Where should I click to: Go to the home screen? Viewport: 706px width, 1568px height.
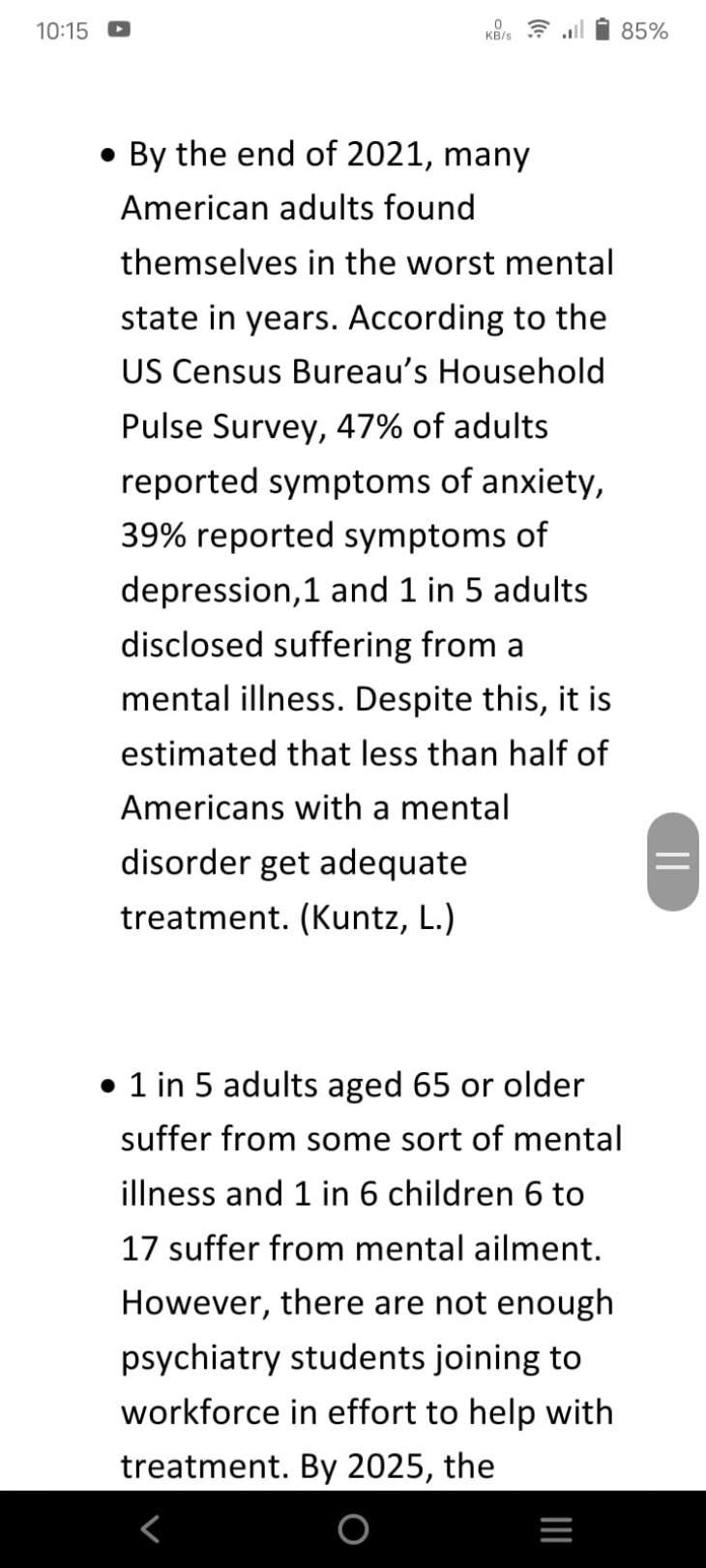[x=353, y=1528]
